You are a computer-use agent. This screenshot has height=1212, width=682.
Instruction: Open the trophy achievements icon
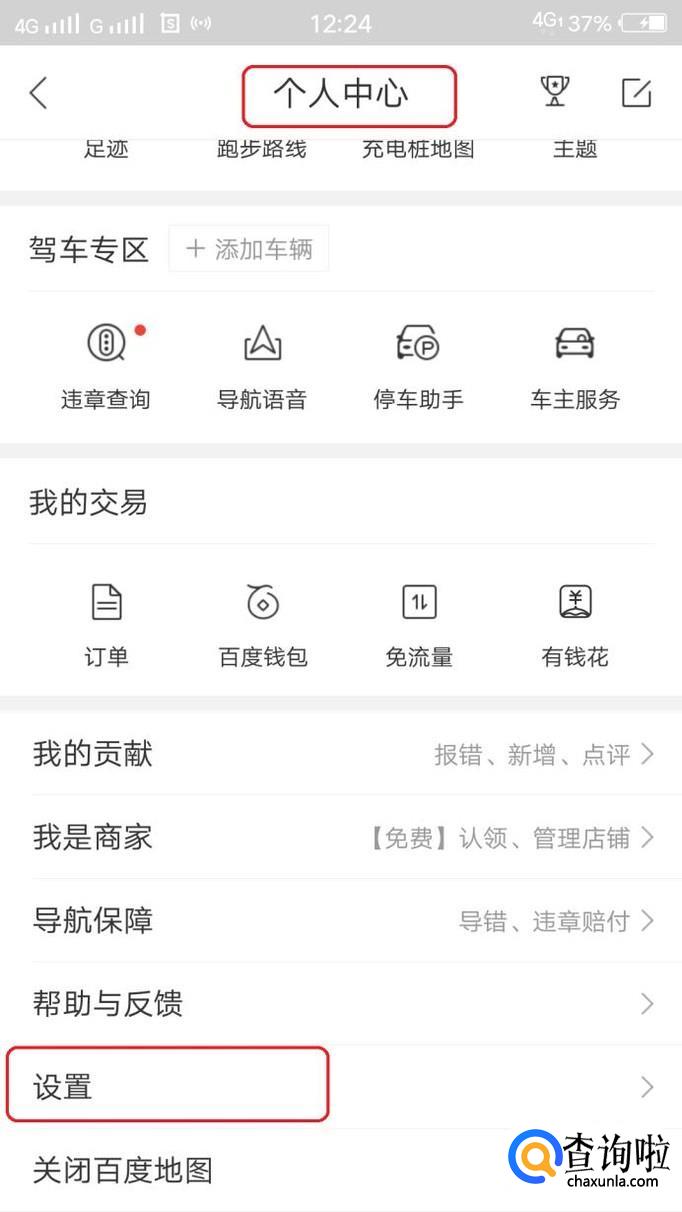[x=554, y=92]
